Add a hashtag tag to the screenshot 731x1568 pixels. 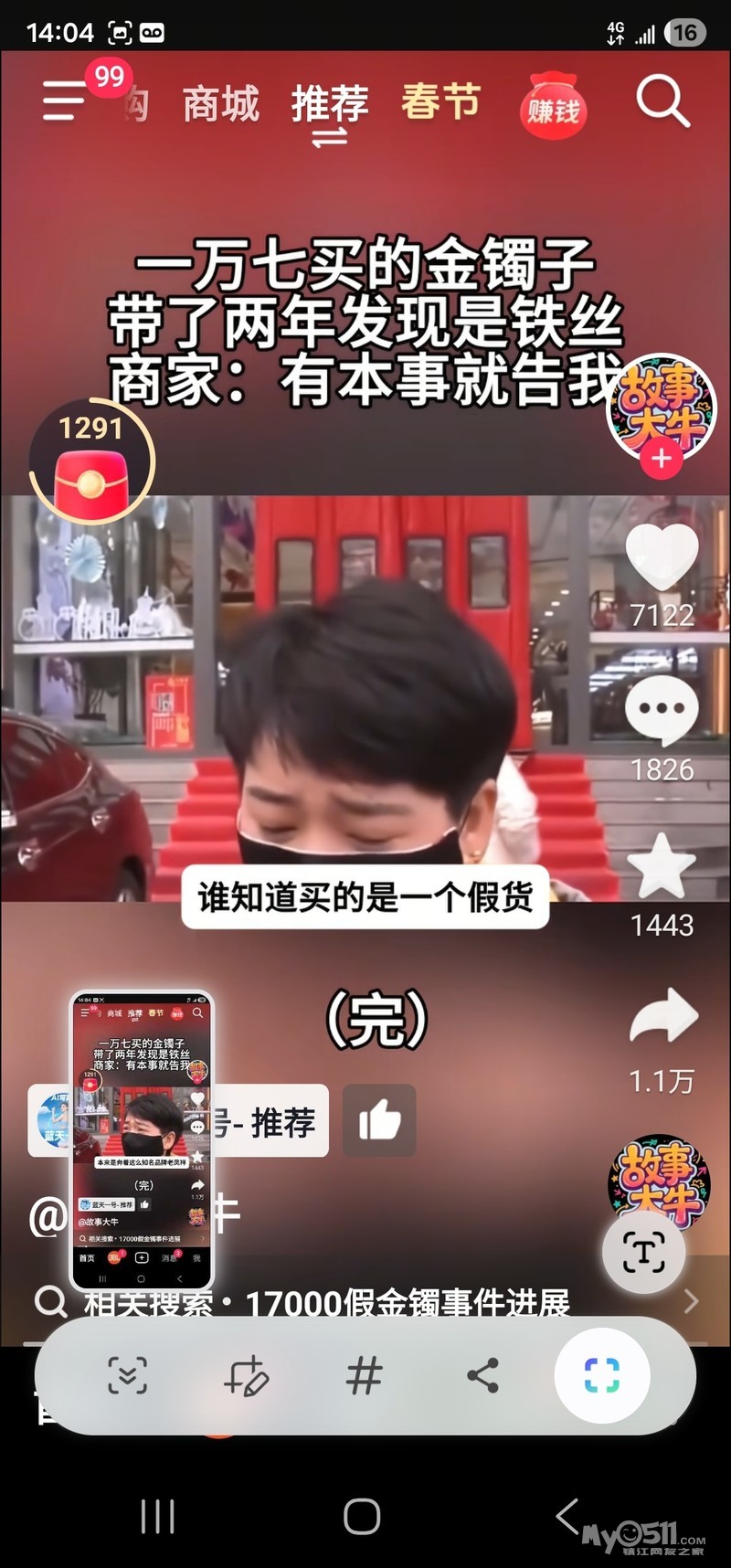364,1375
